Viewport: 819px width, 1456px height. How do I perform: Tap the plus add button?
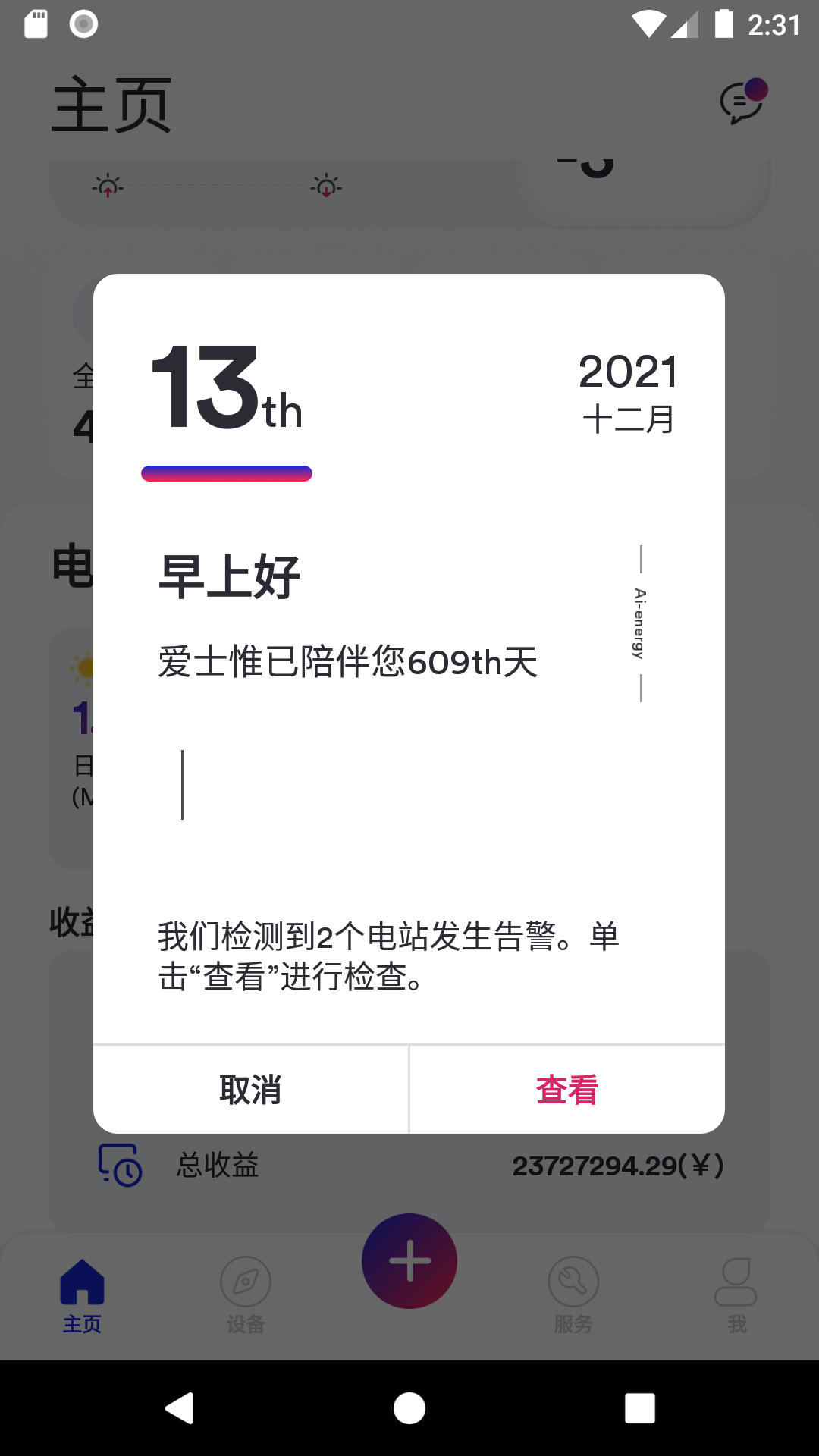tap(409, 1260)
